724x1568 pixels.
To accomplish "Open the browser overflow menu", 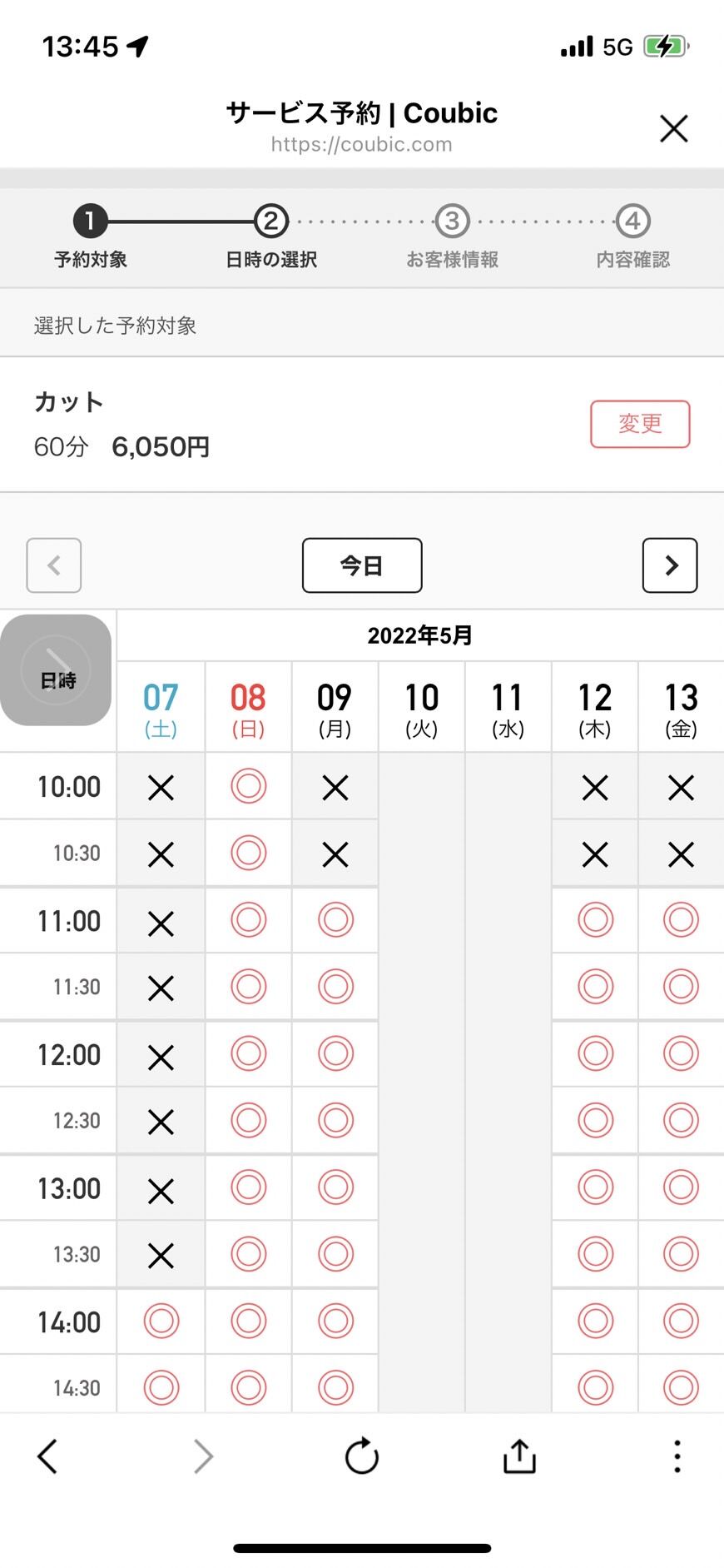I will point(677,1456).
